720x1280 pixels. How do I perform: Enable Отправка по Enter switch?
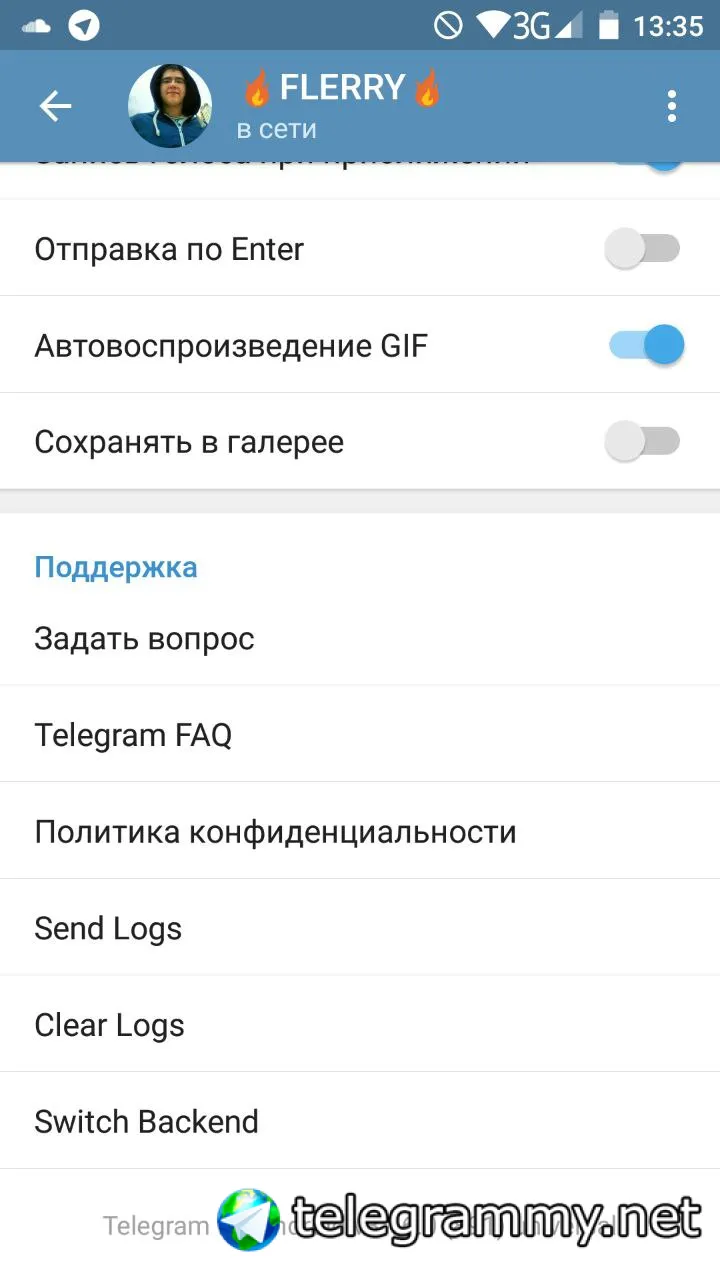[x=643, y=249]
